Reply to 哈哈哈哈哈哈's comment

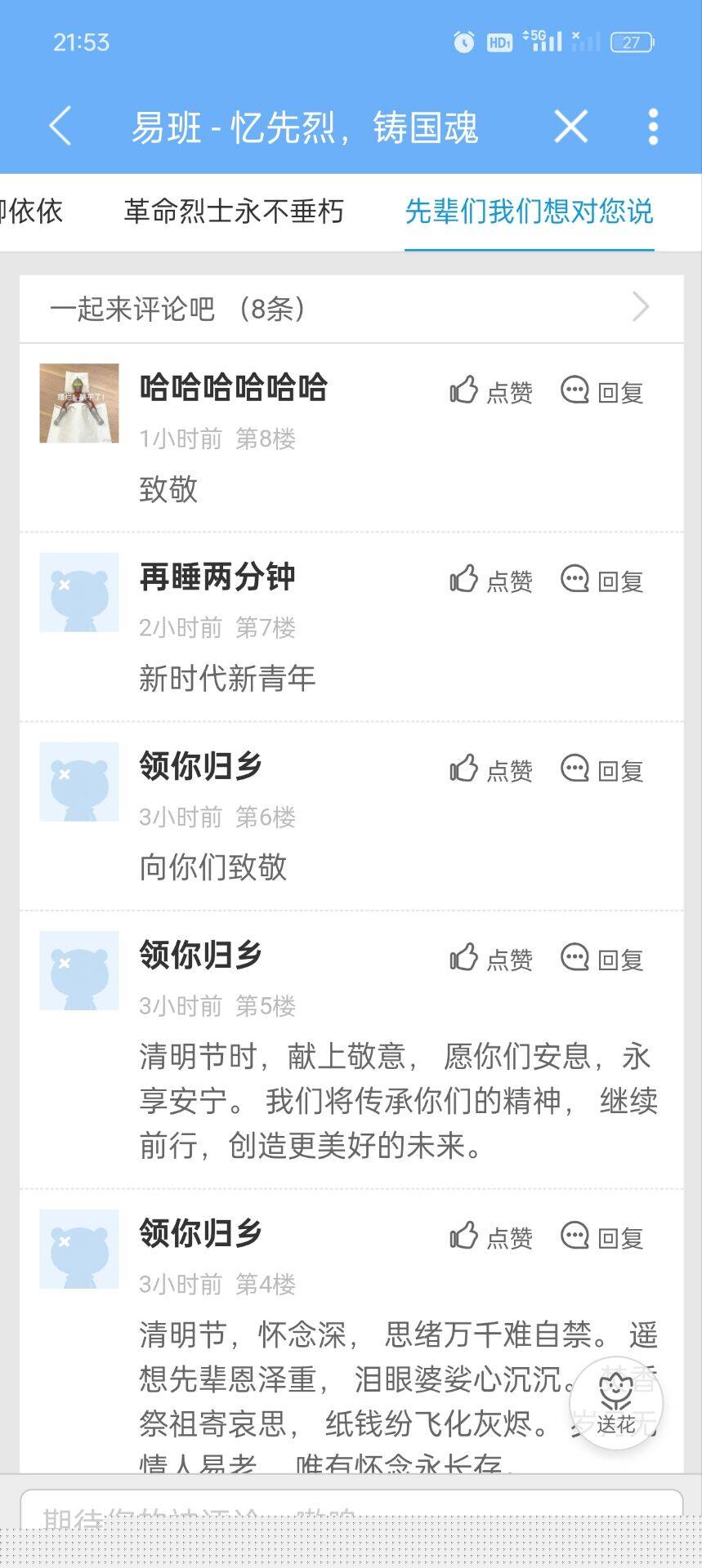(x=602, y=392)
